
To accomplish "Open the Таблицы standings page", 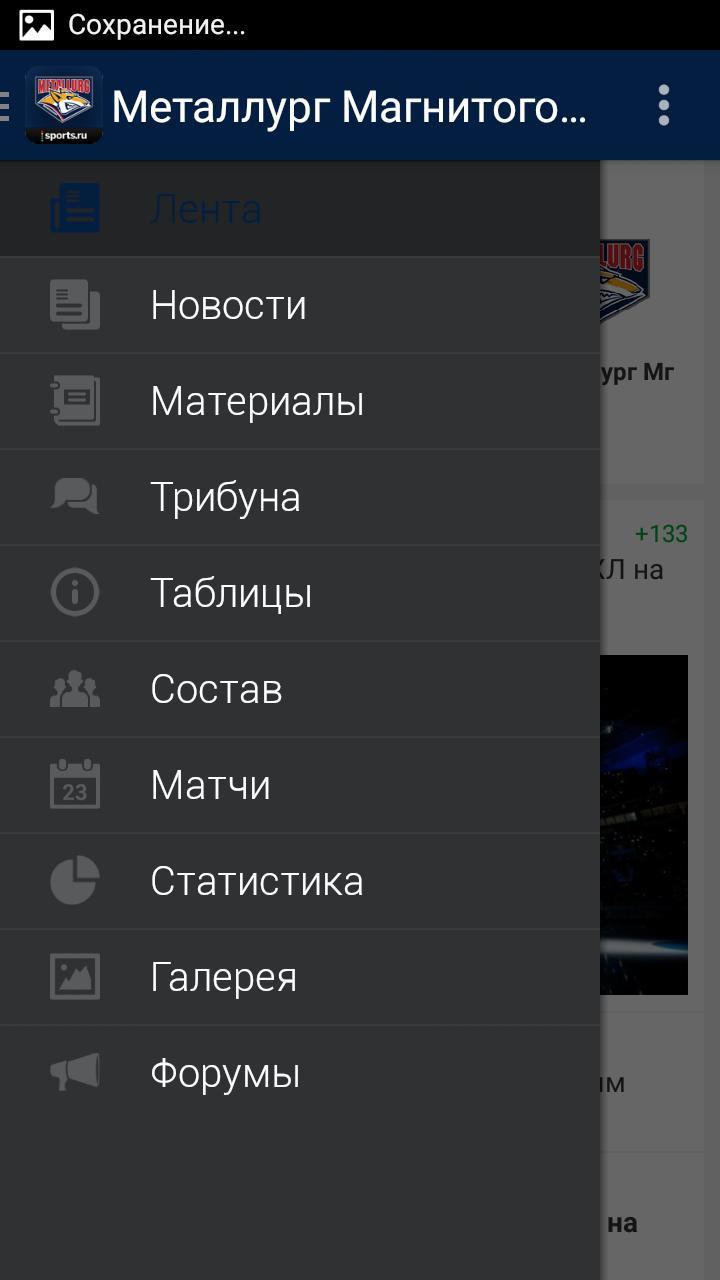I will point(231,592).
